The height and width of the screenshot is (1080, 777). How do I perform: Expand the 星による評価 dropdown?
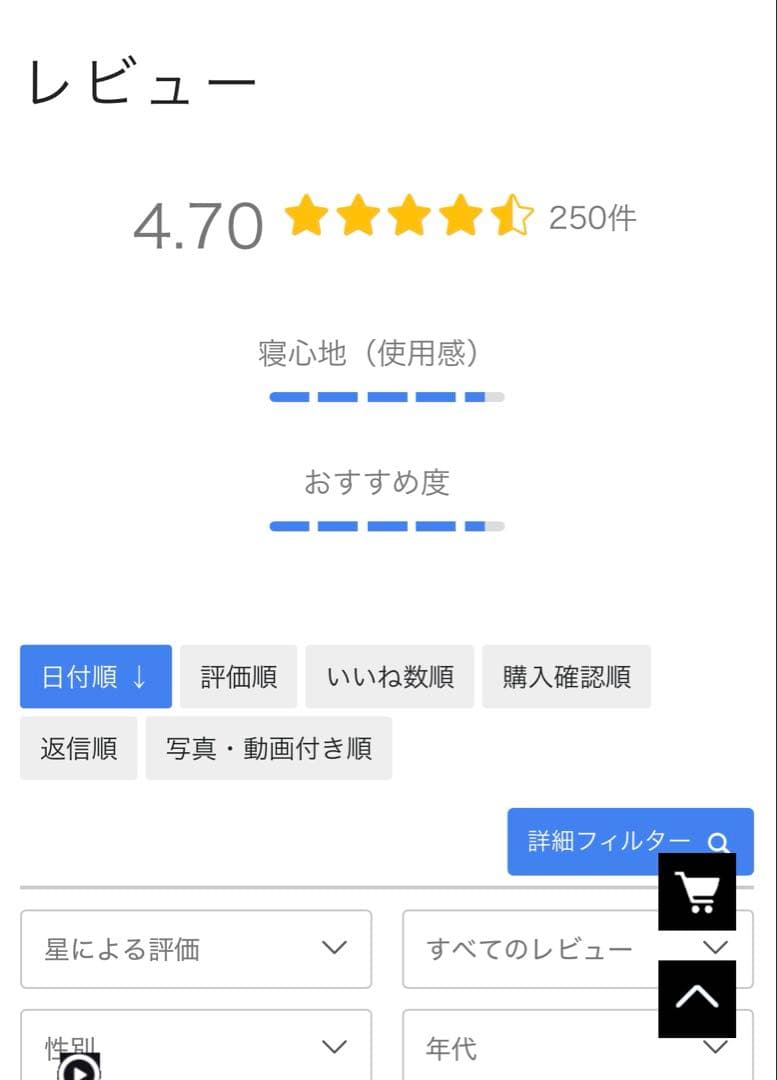click(196, 949)
